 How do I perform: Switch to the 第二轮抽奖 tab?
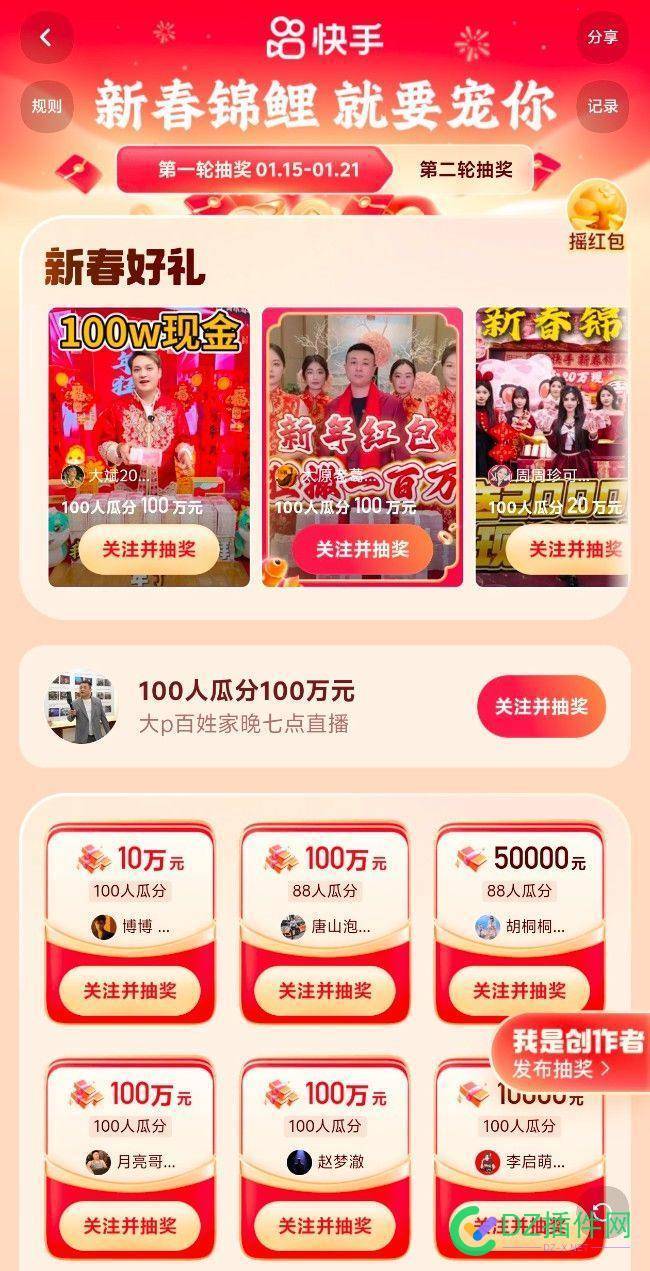(x=466, y=169)
